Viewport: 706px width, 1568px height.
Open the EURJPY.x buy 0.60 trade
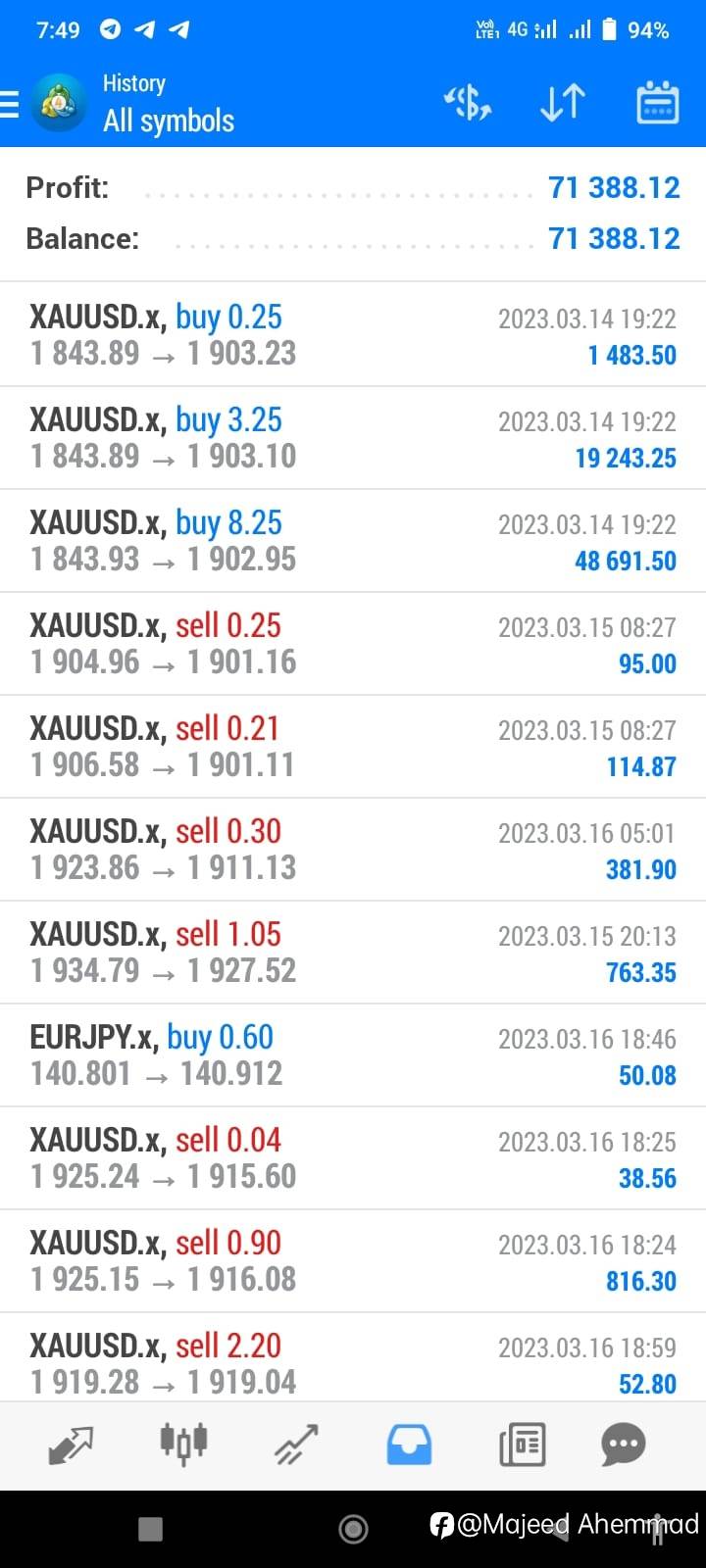[353, 1055]
